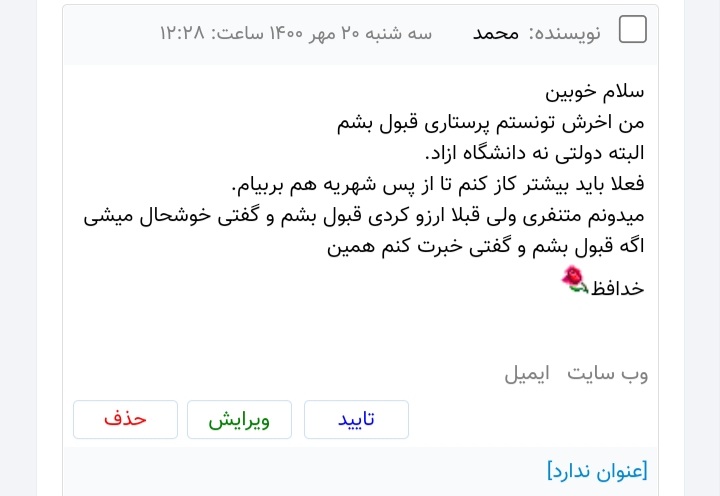Viewport: 720px width, 496px height.
Task: Select the checkbox for محمد's comment
Action: [x=633, y=31]
